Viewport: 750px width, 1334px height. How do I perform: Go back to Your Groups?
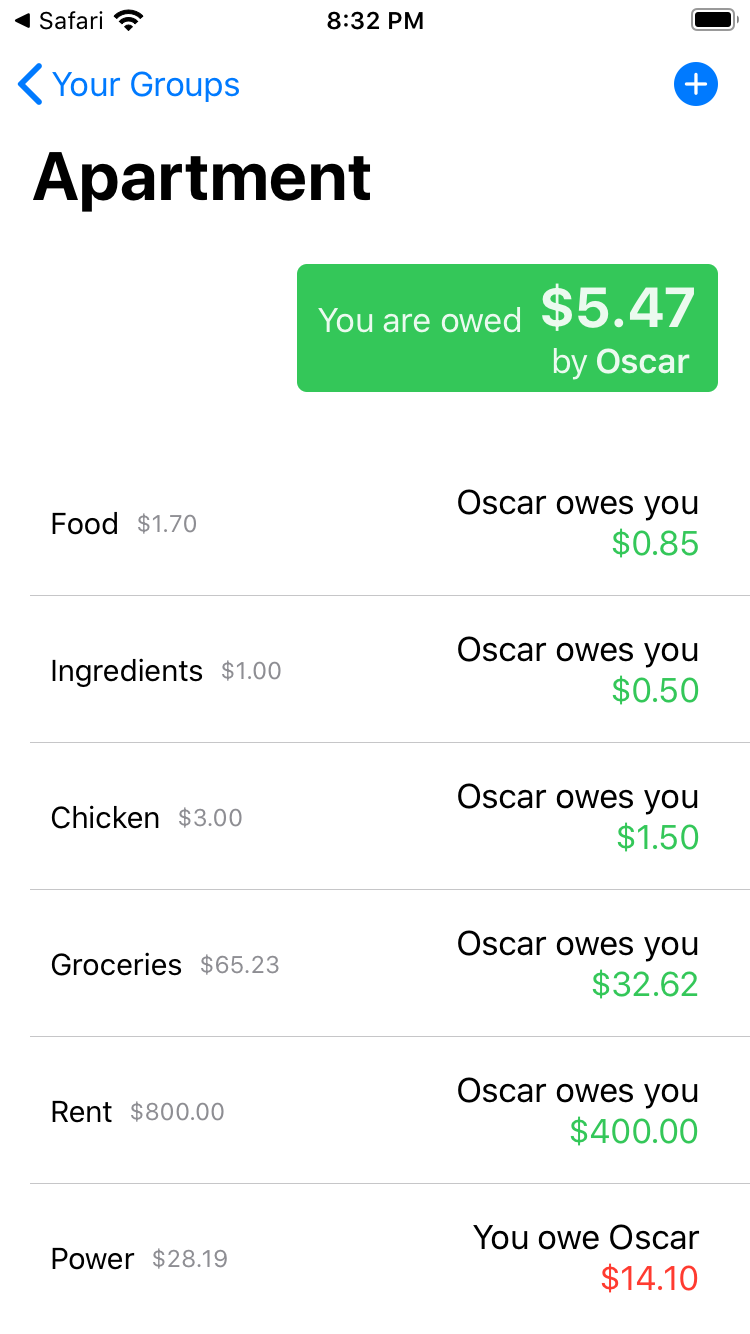click(129, 85)
